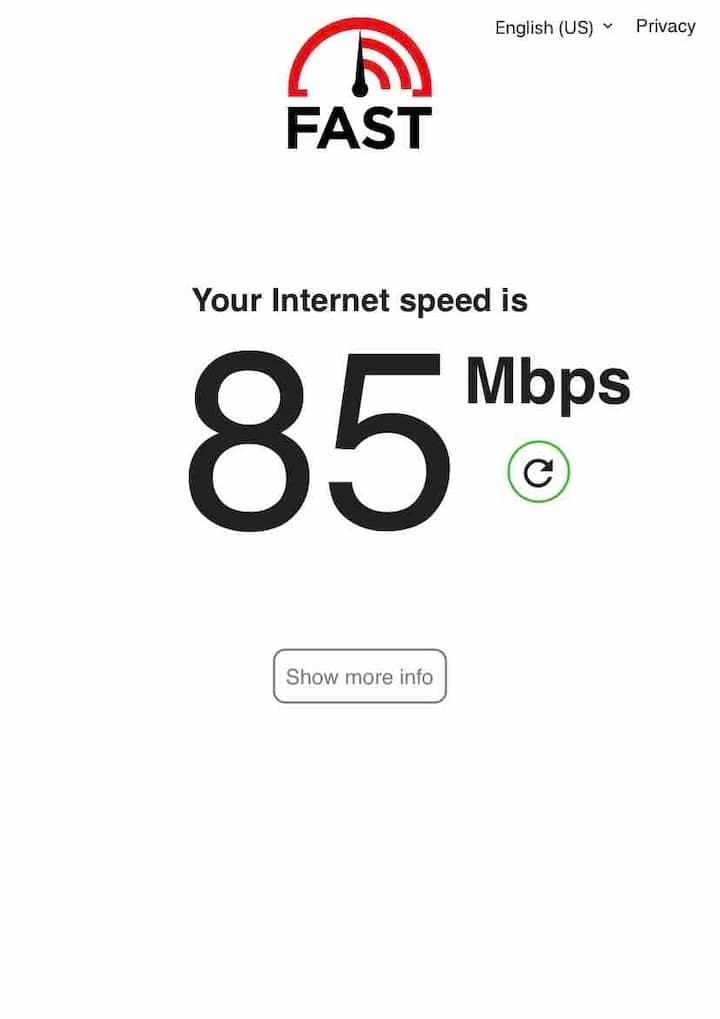Open the Privacy link
Image resolution: width=720 pixels, height=1019 pixels.
coord(665,26)
